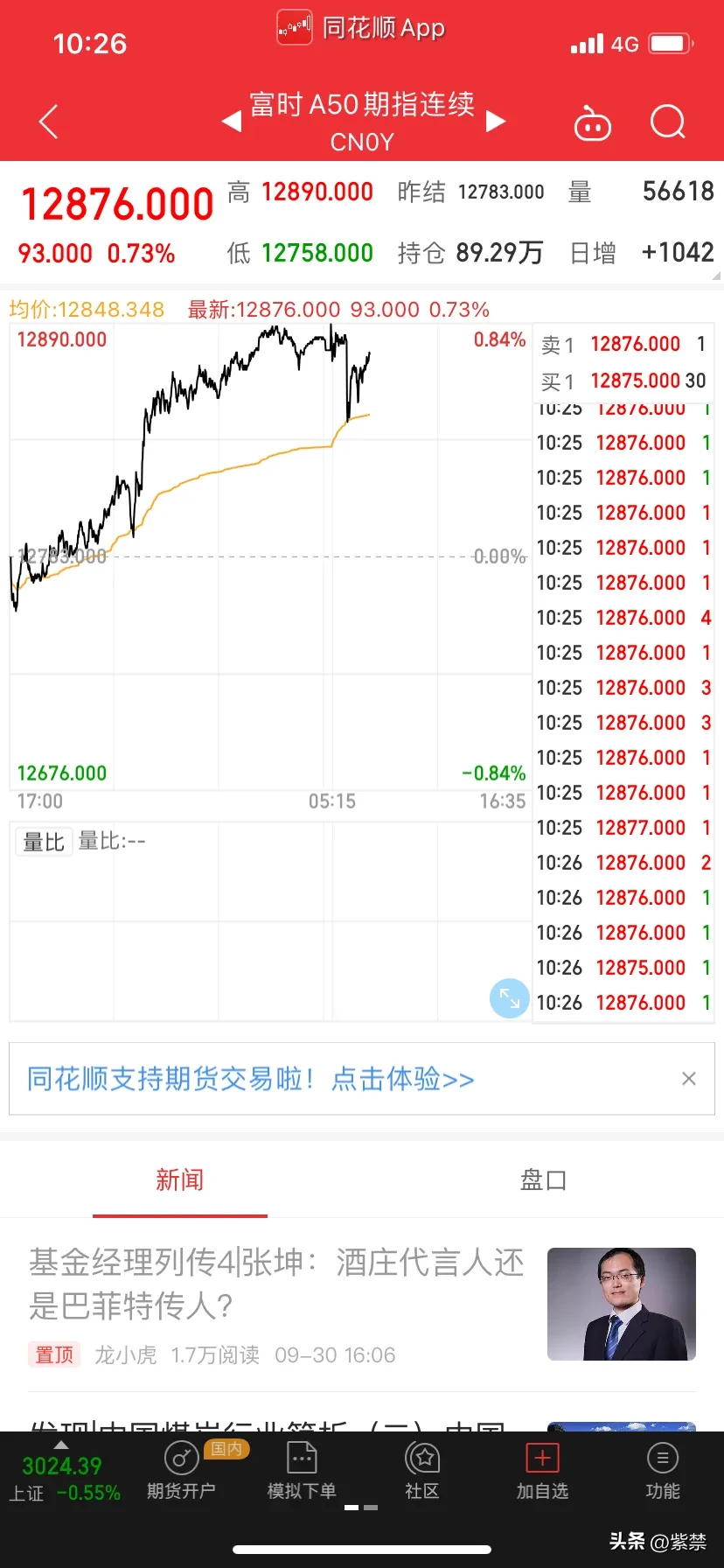Image resolution: width=724 pixels, height=1568 pixels.
Task: Go back using the top-left arrow
Action: (x=49, y=122)
